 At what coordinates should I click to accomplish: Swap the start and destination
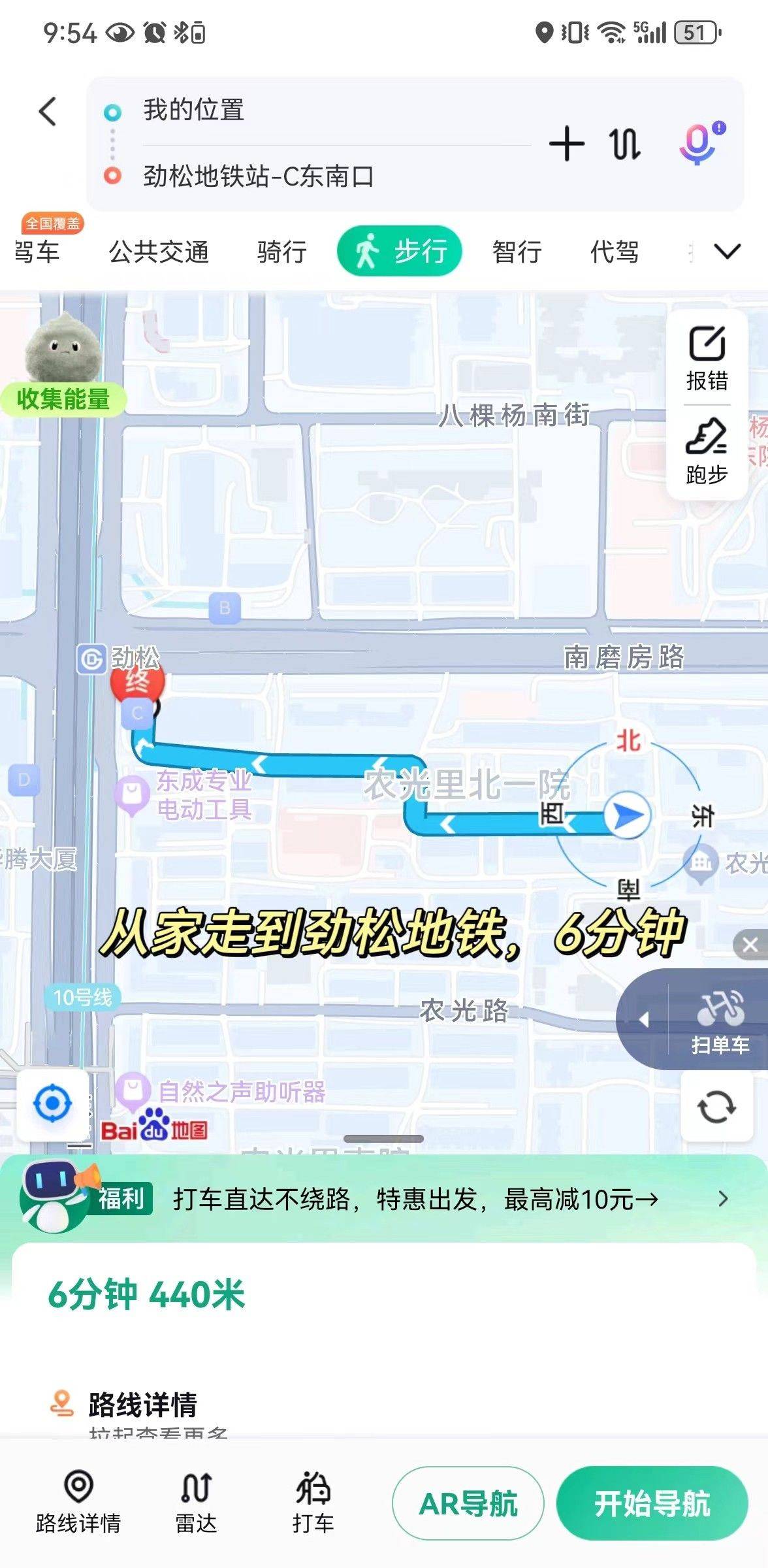click(624, 144)
